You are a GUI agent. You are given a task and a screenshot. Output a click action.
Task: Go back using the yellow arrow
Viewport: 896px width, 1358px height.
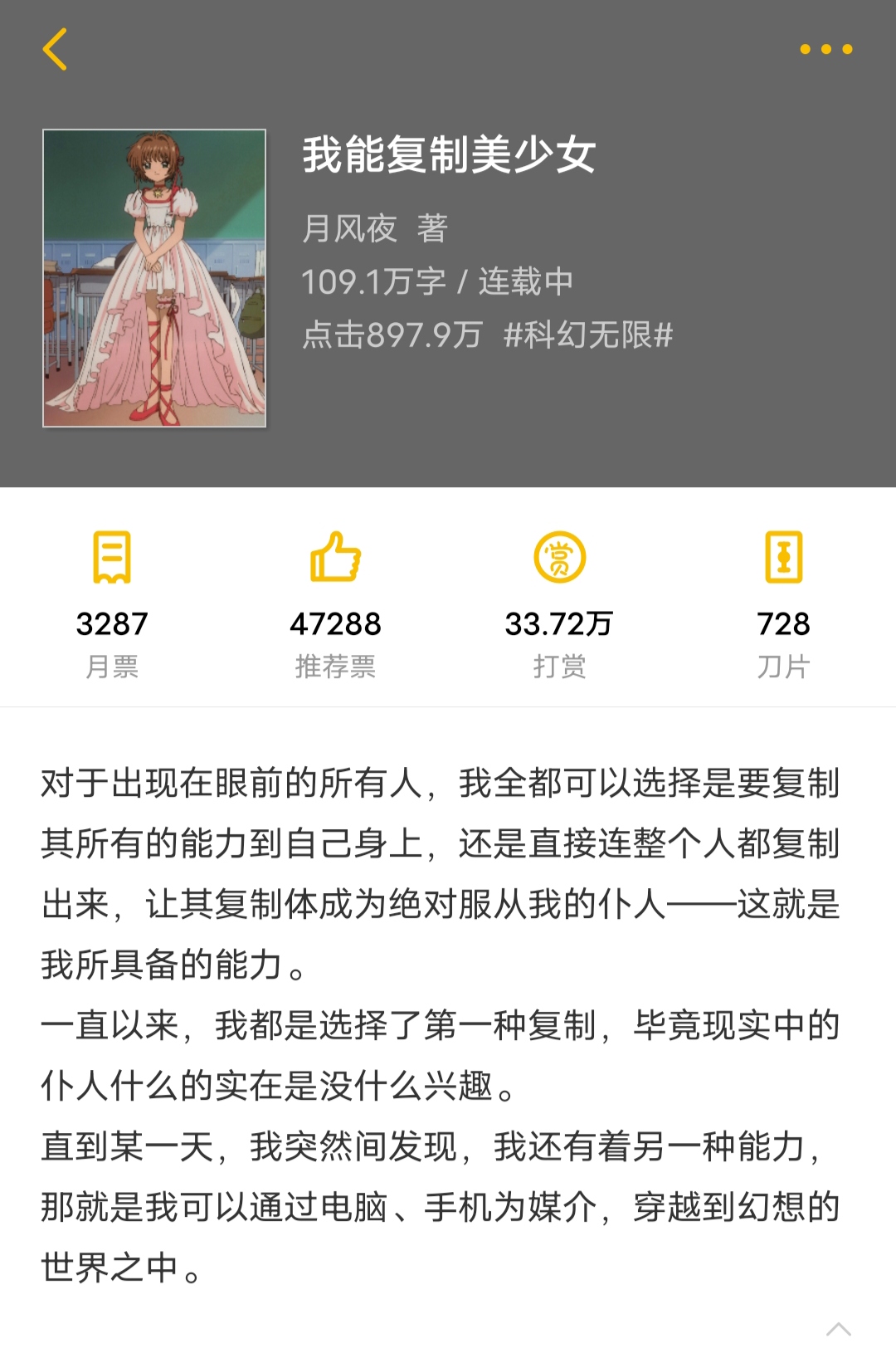click(55, 49)
